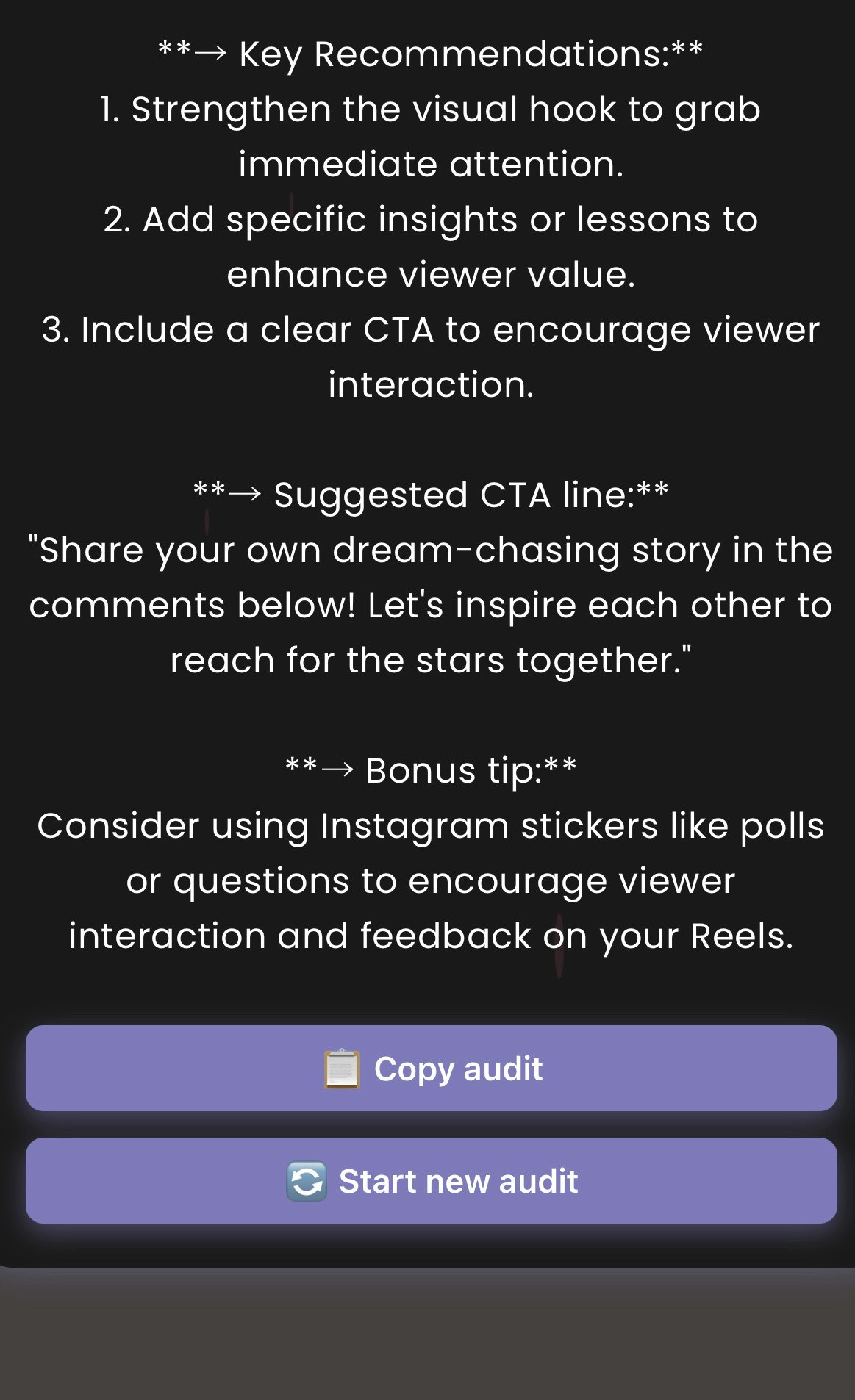Start a new audit
855x1400 pixels.
coord(431,1180)
